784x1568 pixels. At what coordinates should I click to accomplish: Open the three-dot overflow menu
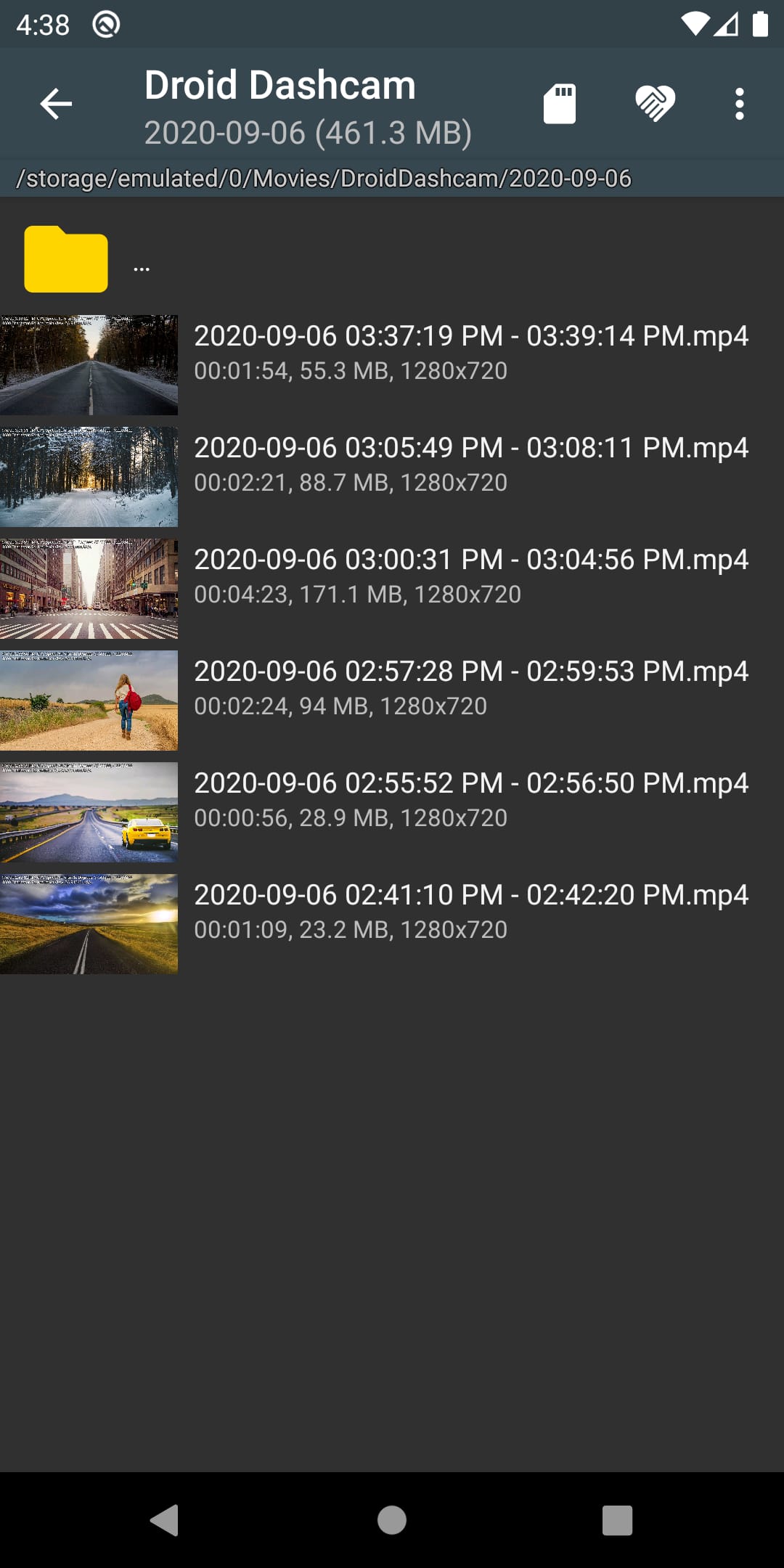tap(739, 103)
